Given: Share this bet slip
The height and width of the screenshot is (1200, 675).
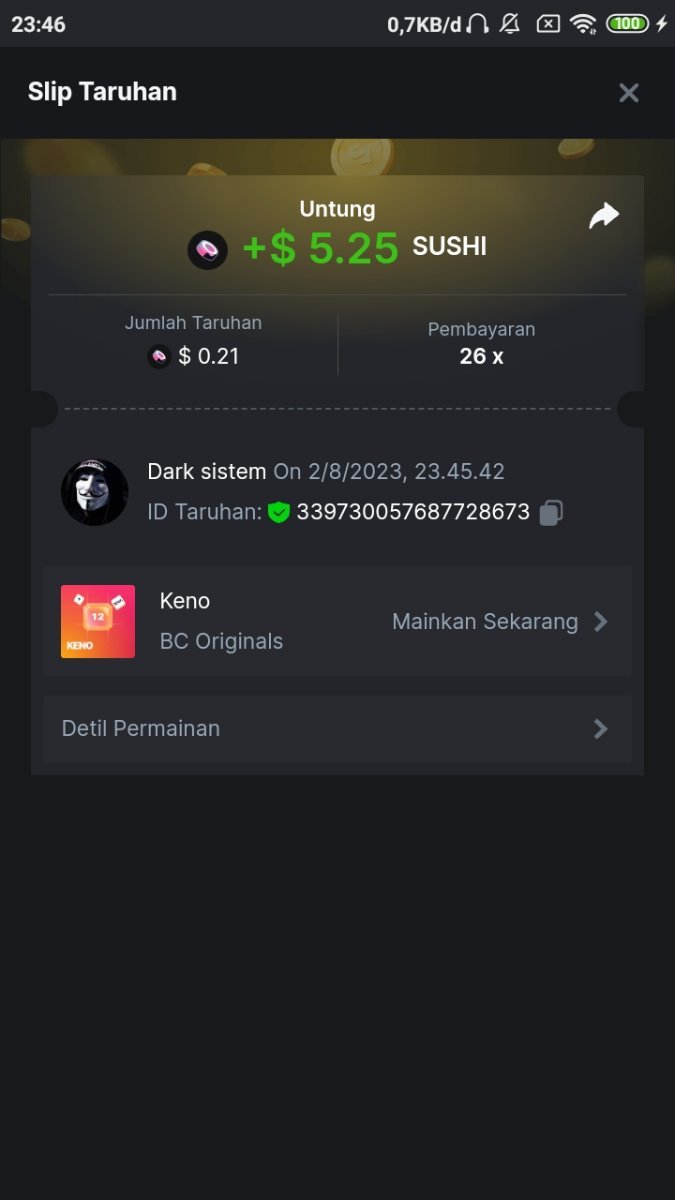Looking at the screenshot, I should tap(604, 216).
